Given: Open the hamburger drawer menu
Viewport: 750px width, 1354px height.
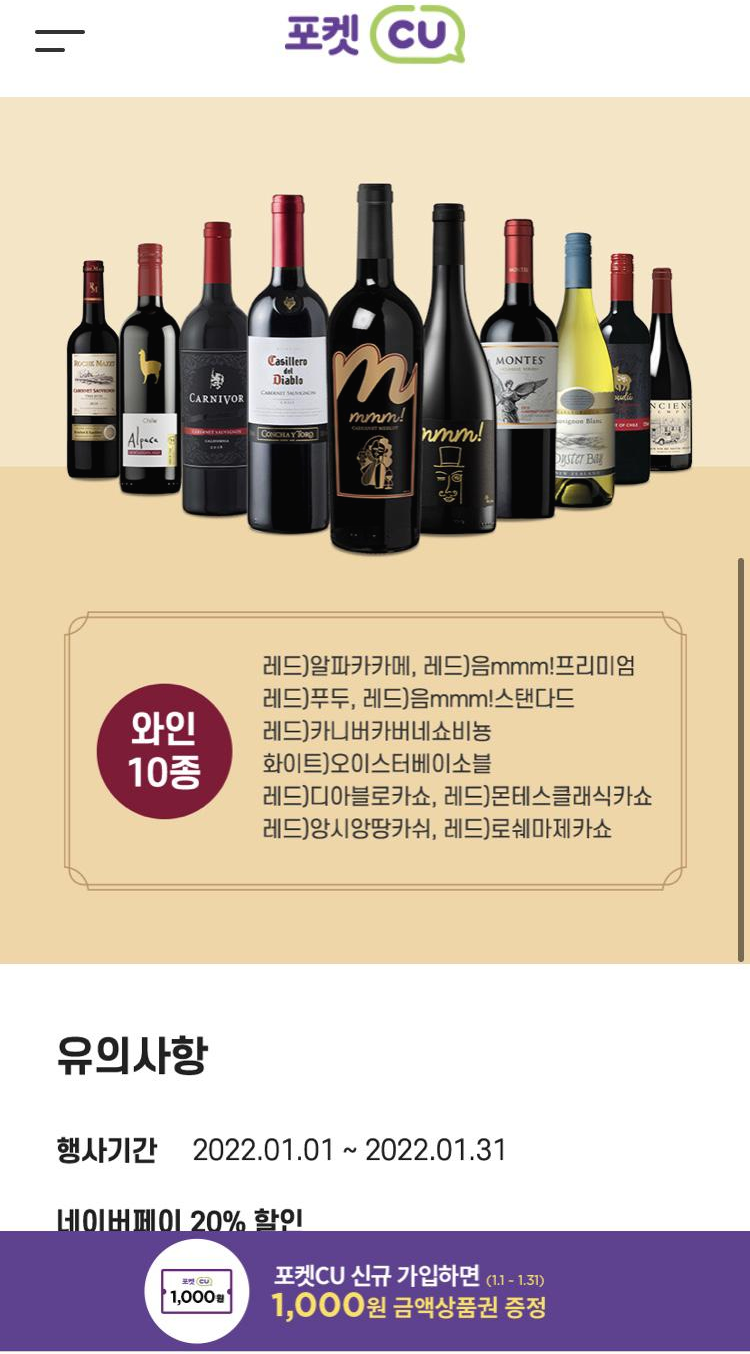Looking at the screenshot, I should point(60,41).
